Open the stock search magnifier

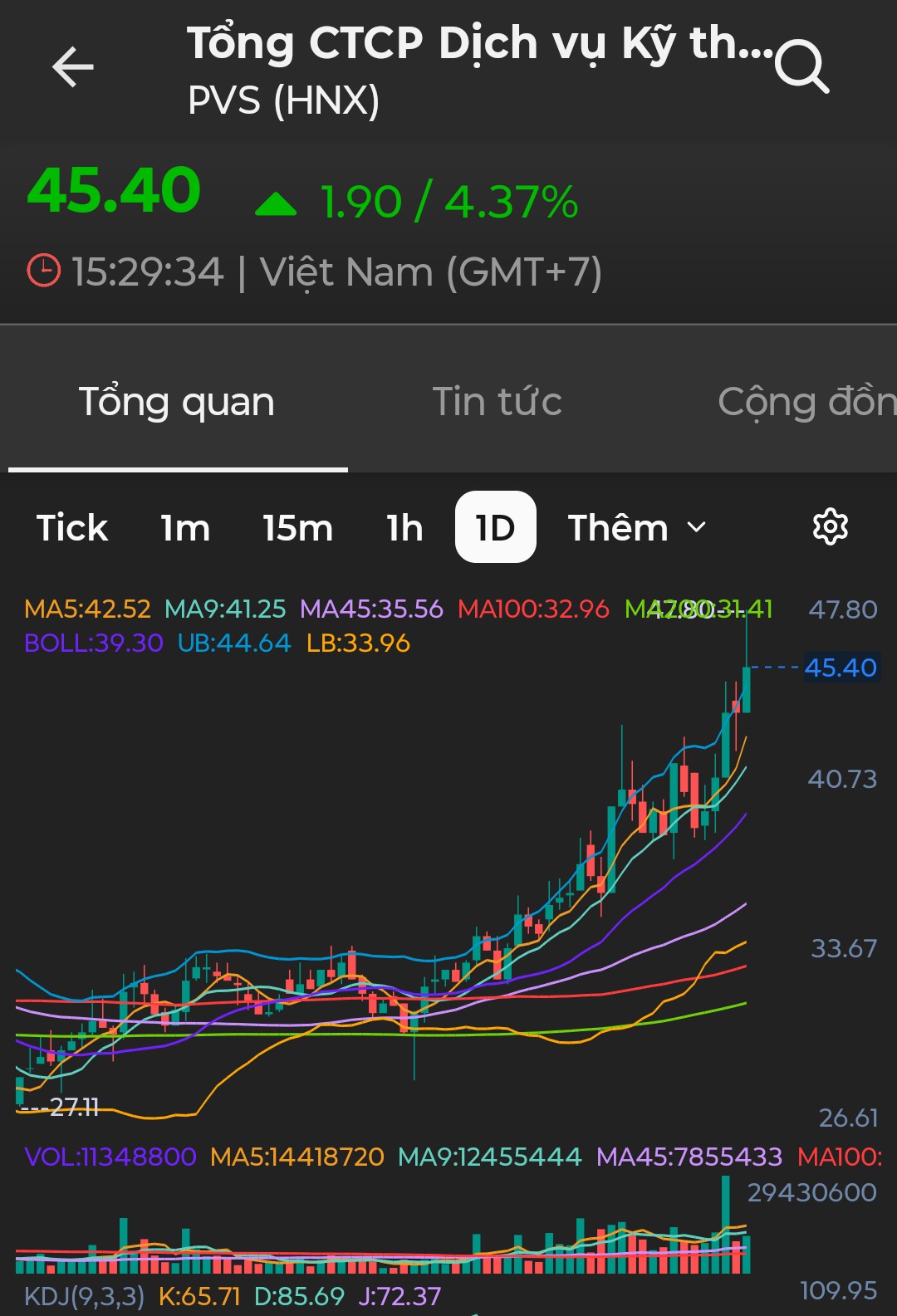click(x=801, y=67)
